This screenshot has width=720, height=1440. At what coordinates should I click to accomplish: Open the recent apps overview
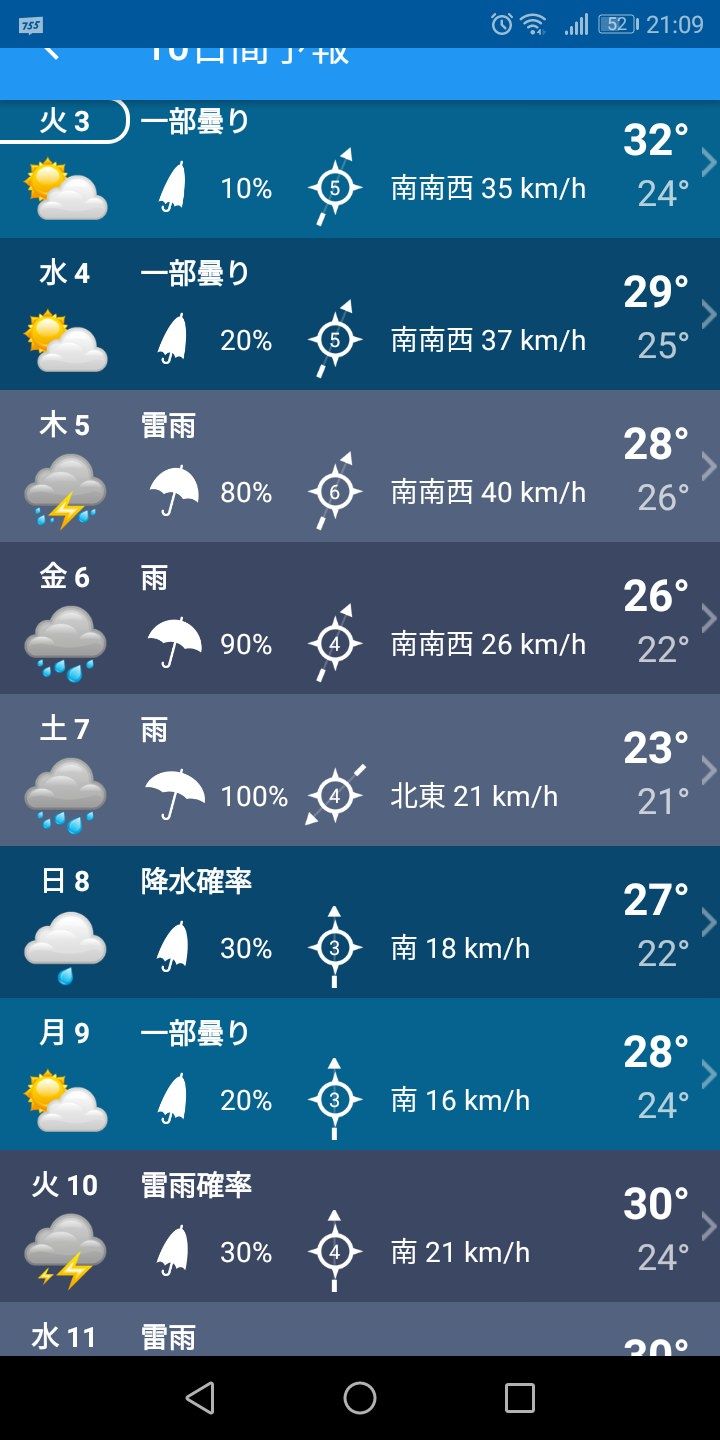coord(519,1398)
